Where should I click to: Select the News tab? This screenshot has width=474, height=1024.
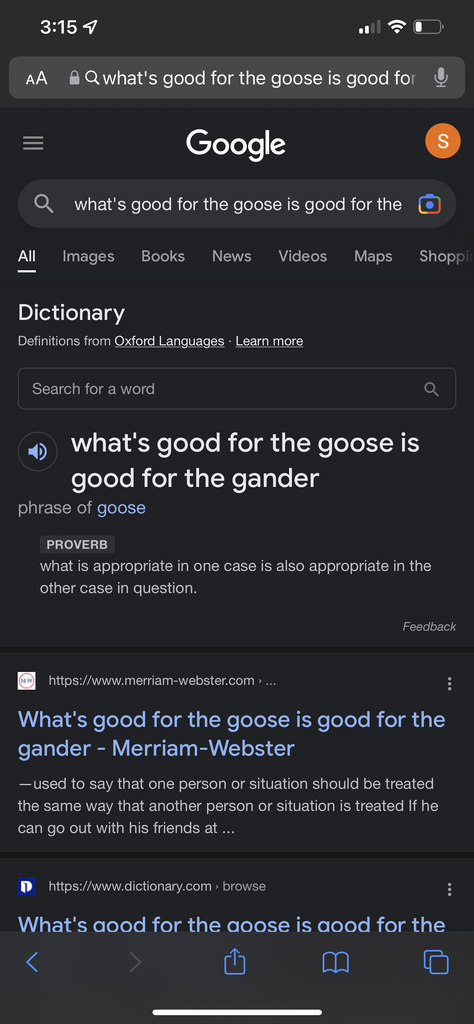tap(231, 257)
